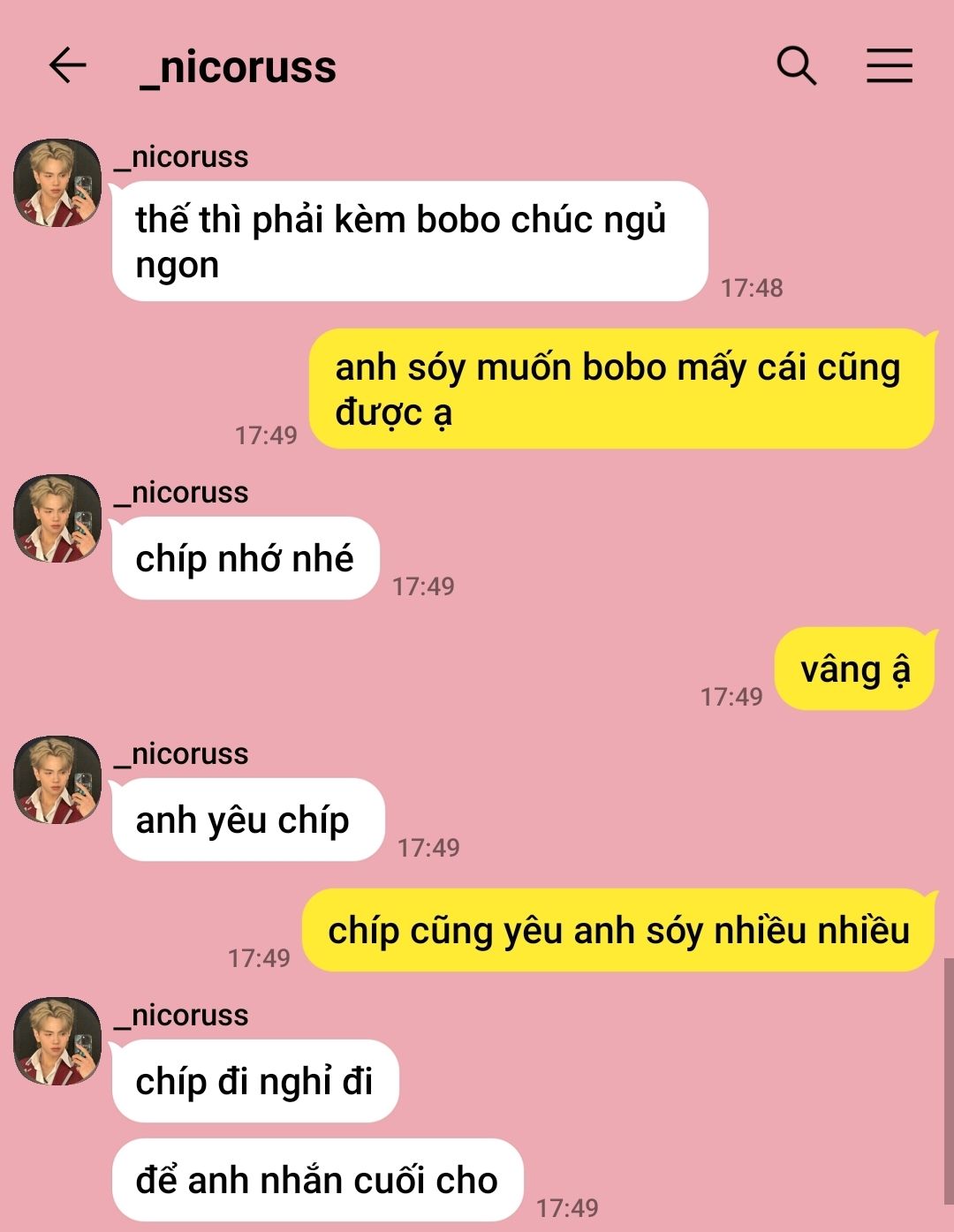Tap the _nicoruss avatar next to 'anh yêu chíp'

[x=57, y=780]
